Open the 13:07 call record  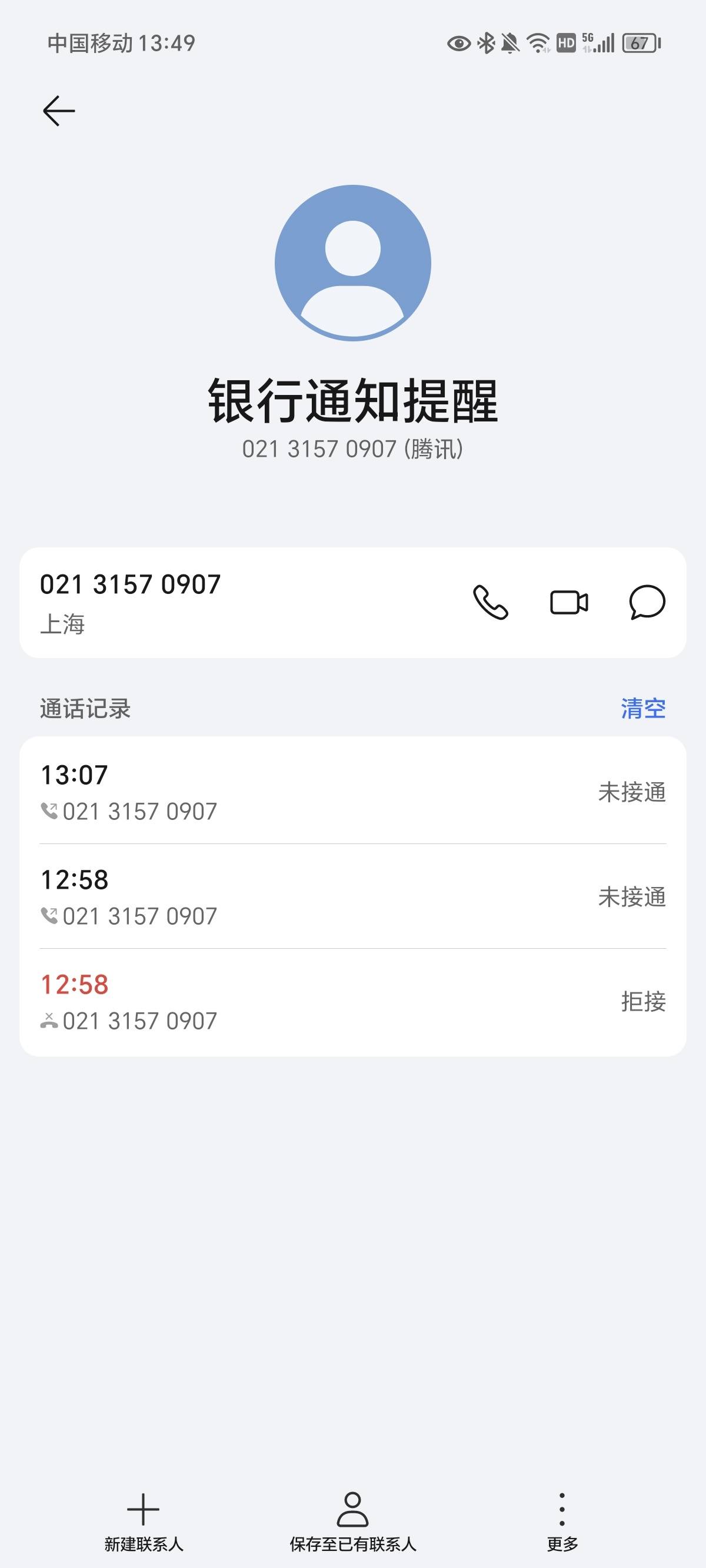pos(353,791)
